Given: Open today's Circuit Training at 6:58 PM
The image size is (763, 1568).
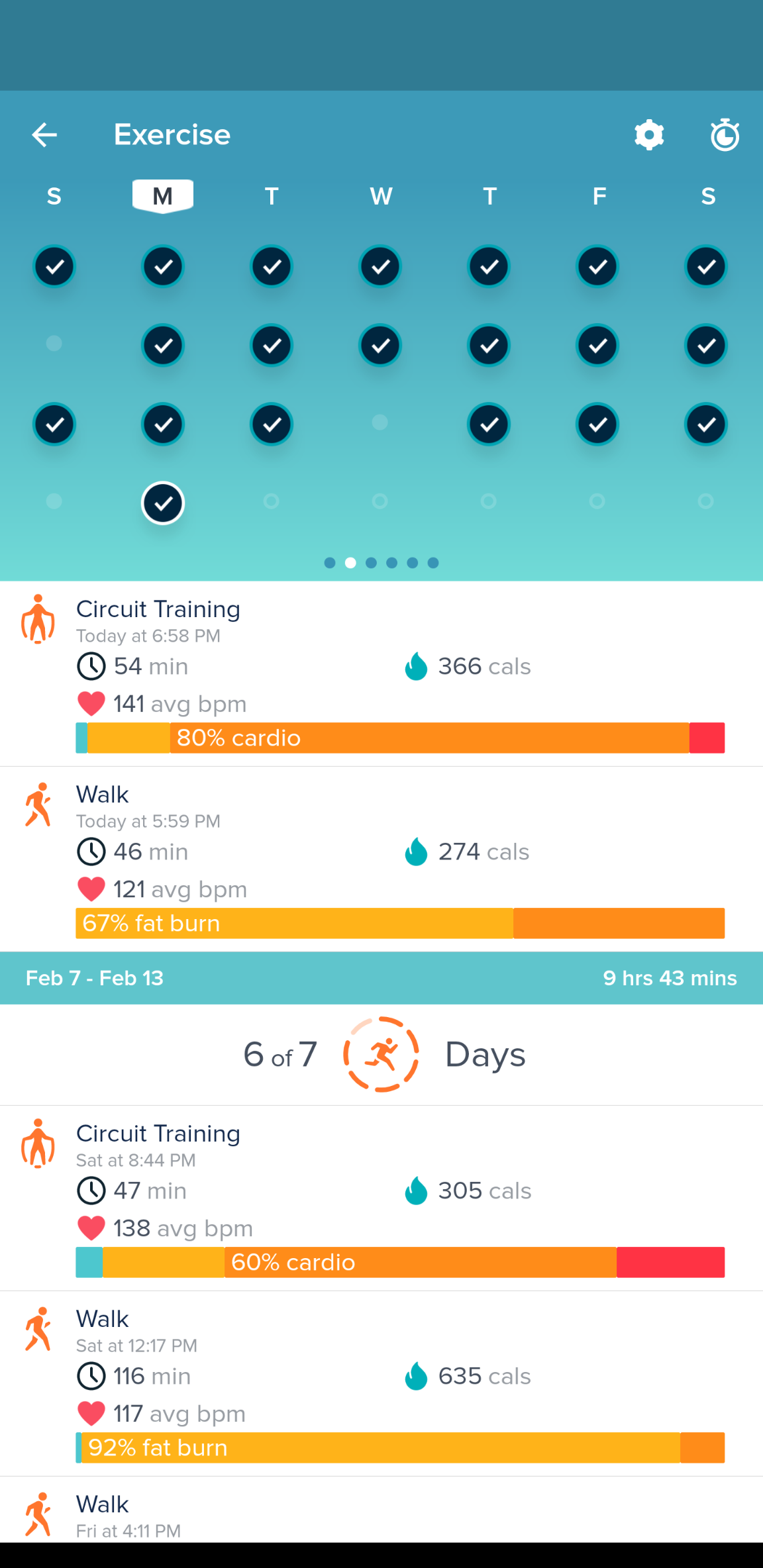Looking at the screenshot, I should click(381, 673).
